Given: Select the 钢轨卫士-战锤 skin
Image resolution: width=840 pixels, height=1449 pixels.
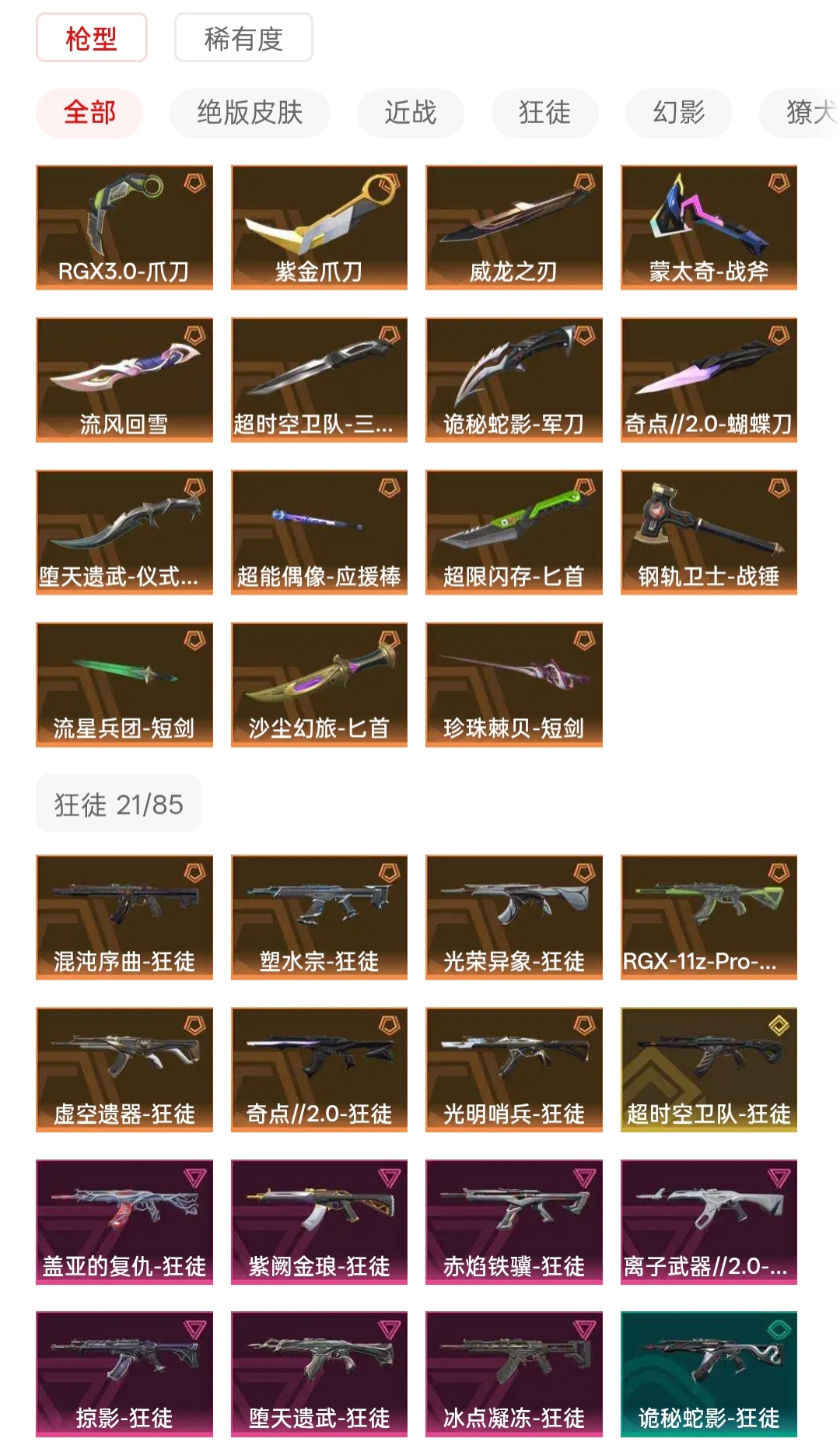Looking at the screenshot, I should coord(709,532).
